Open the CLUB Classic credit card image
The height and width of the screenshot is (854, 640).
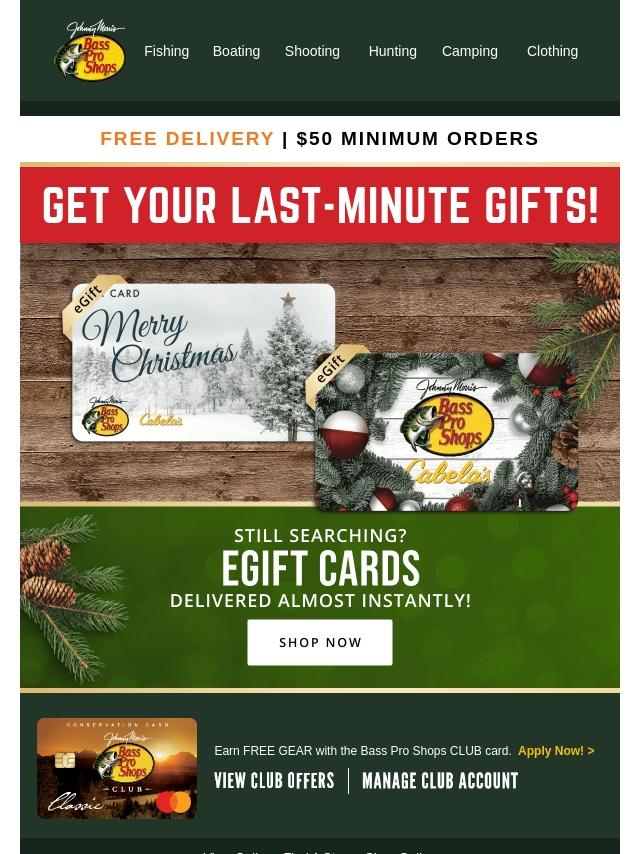pos(117,768)
